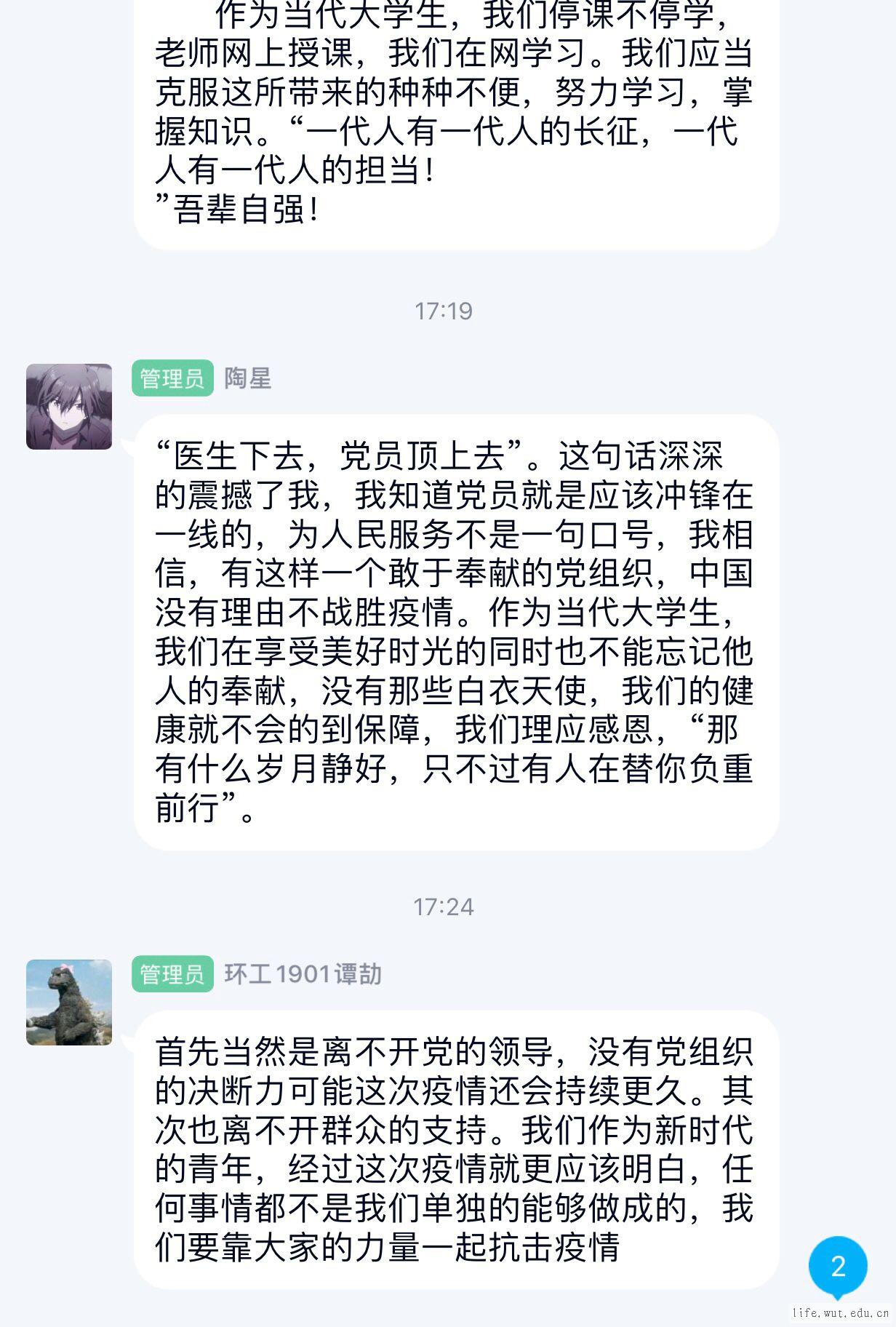This screenshot has width=896, height=1327.
Task: Jump to the 2 unread new messages
Action: [838, 1267]
